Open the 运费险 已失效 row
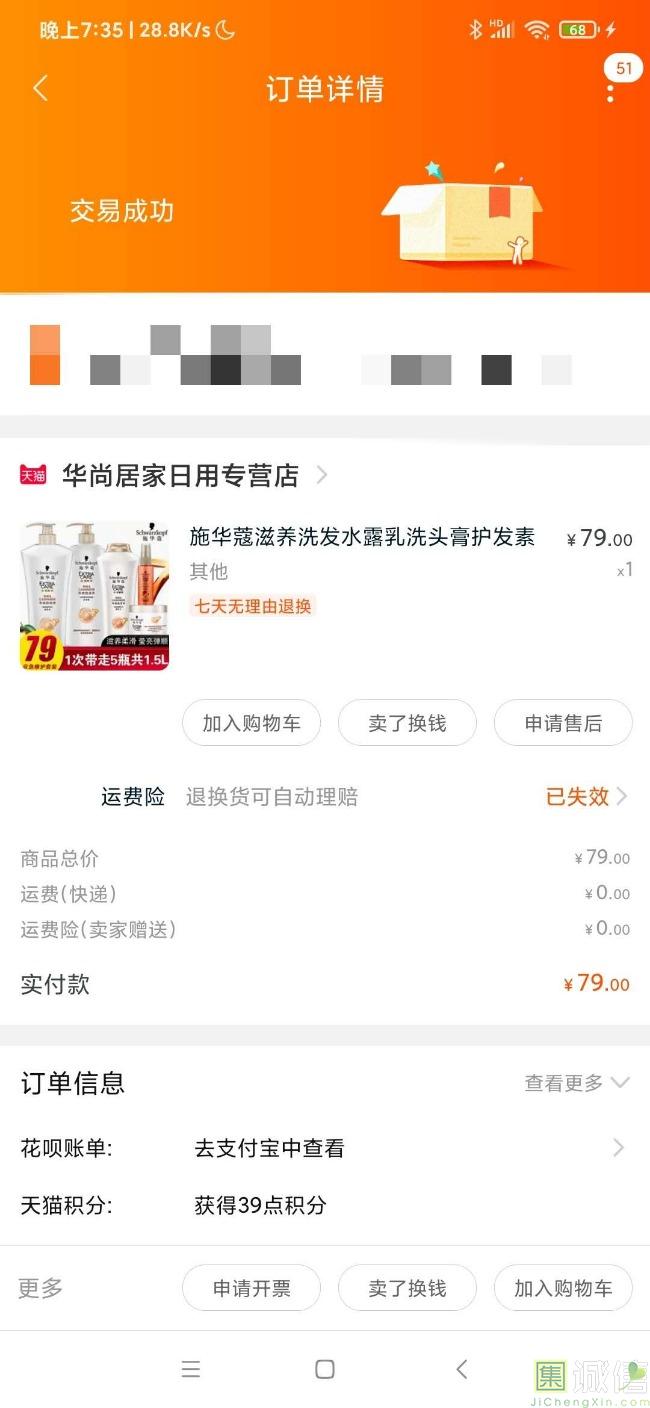The height and width of the screenshot is (1408, 650). tap(586, 797)
